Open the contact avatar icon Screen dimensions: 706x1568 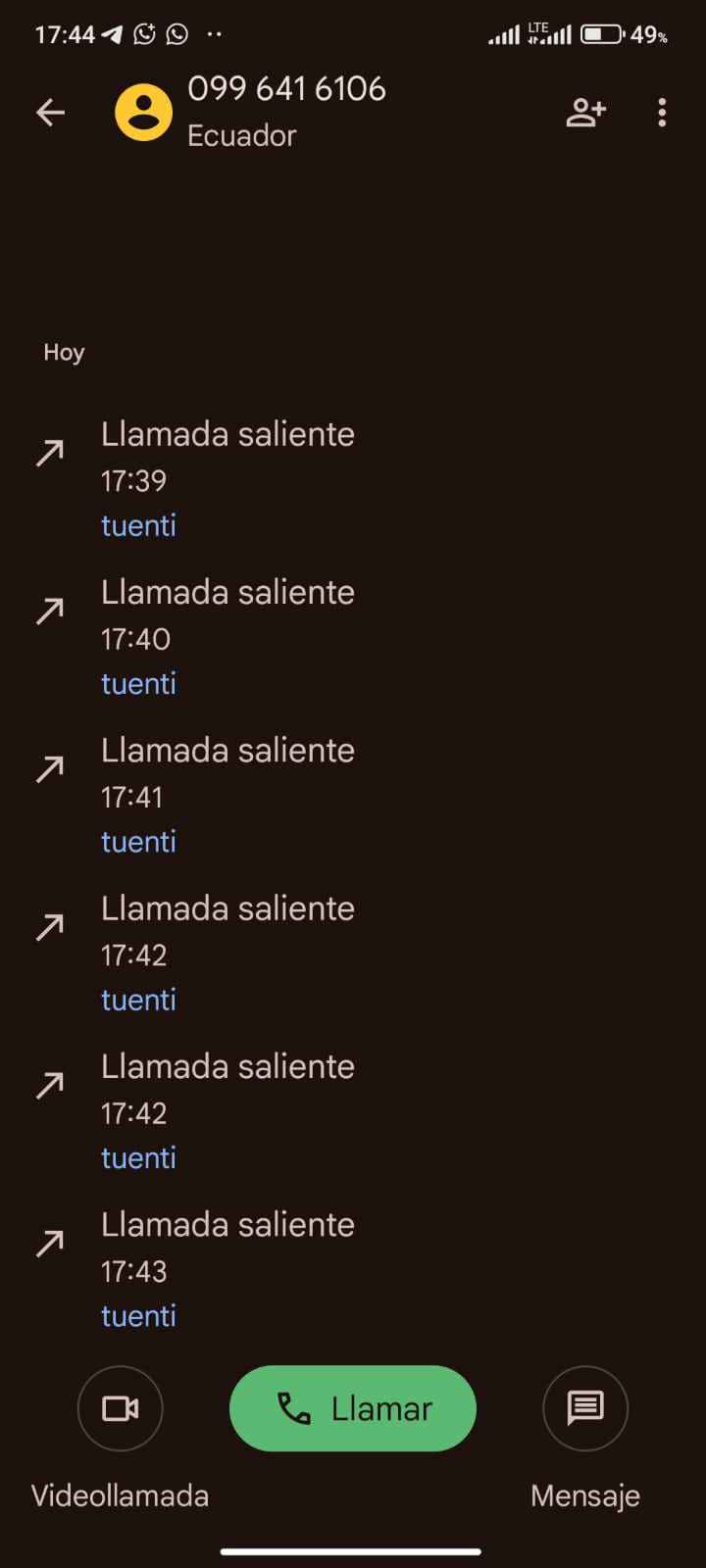(x=143, y=113)
